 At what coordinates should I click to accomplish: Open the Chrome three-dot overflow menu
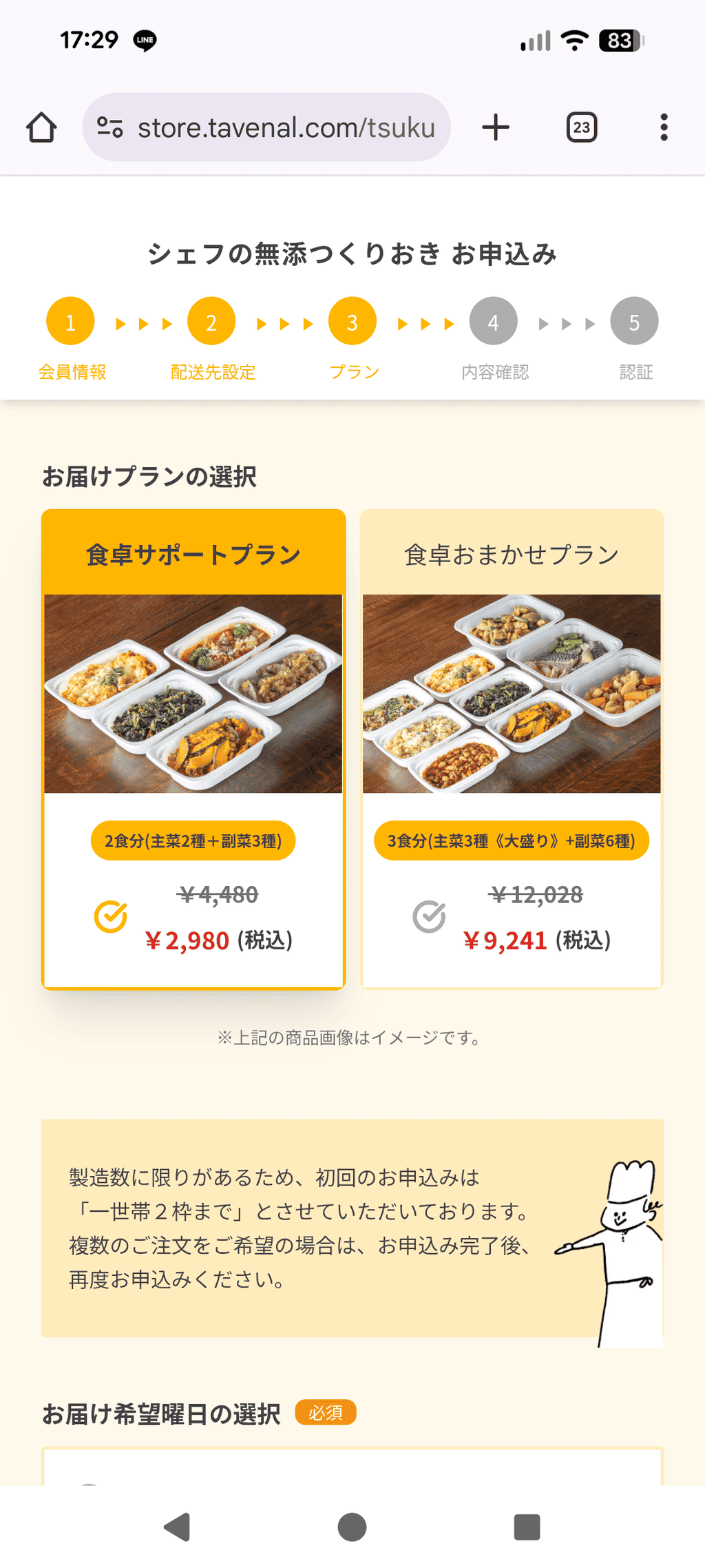pyautogui.click(x=663, y=127)
